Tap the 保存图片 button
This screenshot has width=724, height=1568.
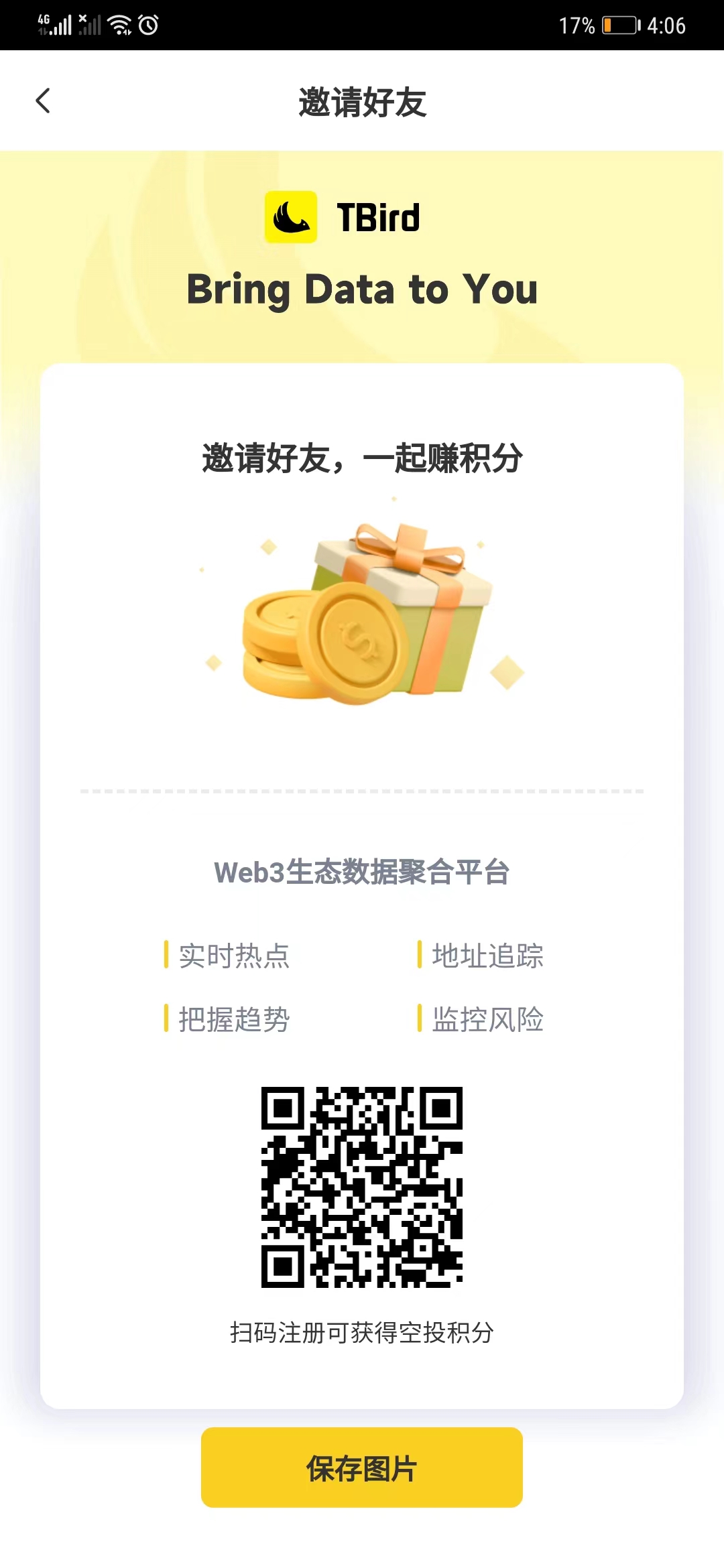pos(362,1467)
